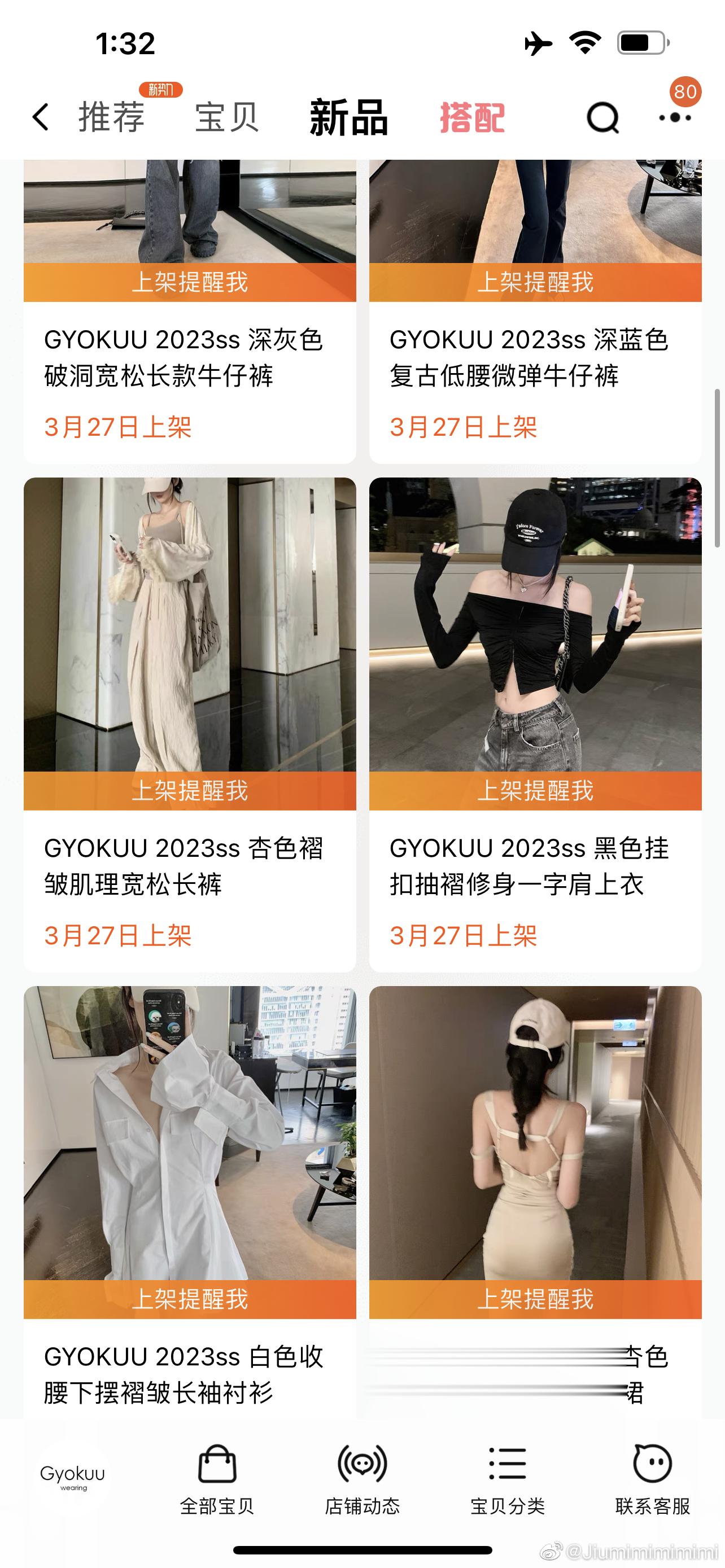Open the 杏色褶皱肌理宽松长裤 product card
Screen dimensions: 725x1568
(190, 624)
